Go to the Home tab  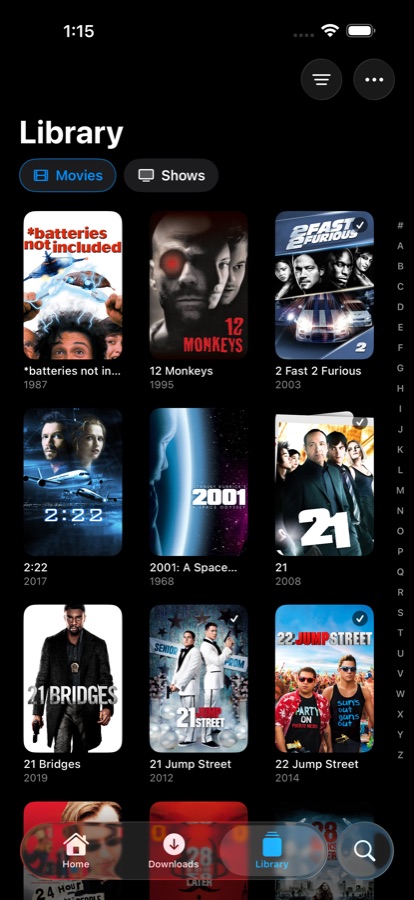pyautogui.click(x=76, y=851)
